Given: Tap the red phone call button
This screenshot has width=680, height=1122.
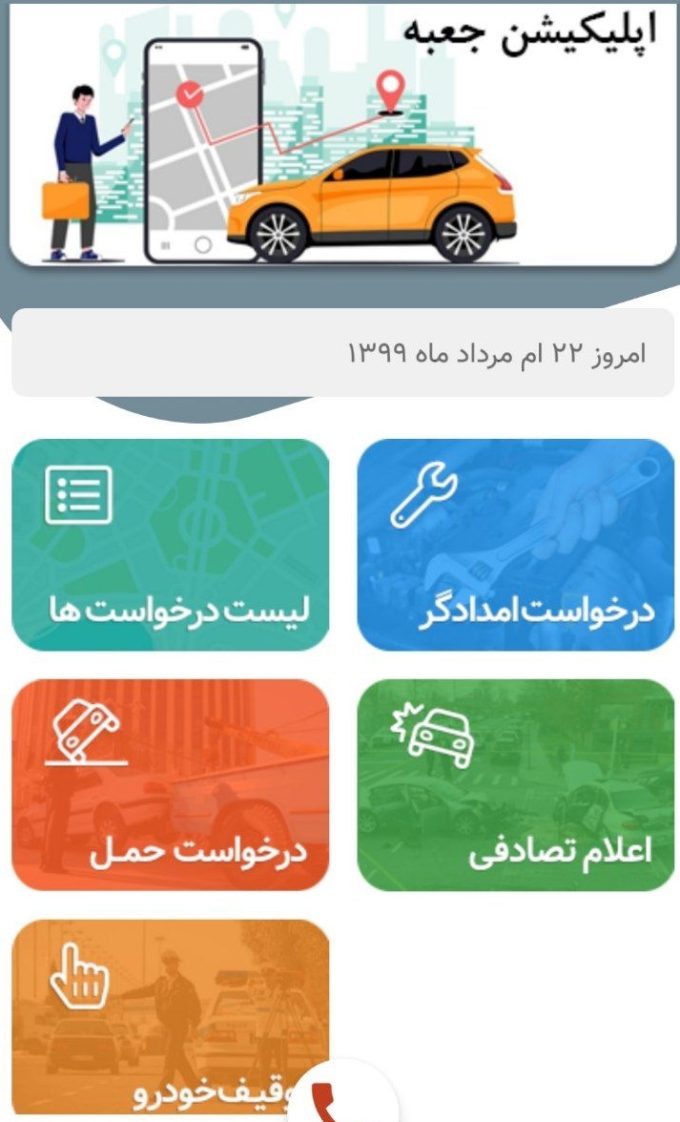Looking at the screenshot, I should tap(335, 1100).
